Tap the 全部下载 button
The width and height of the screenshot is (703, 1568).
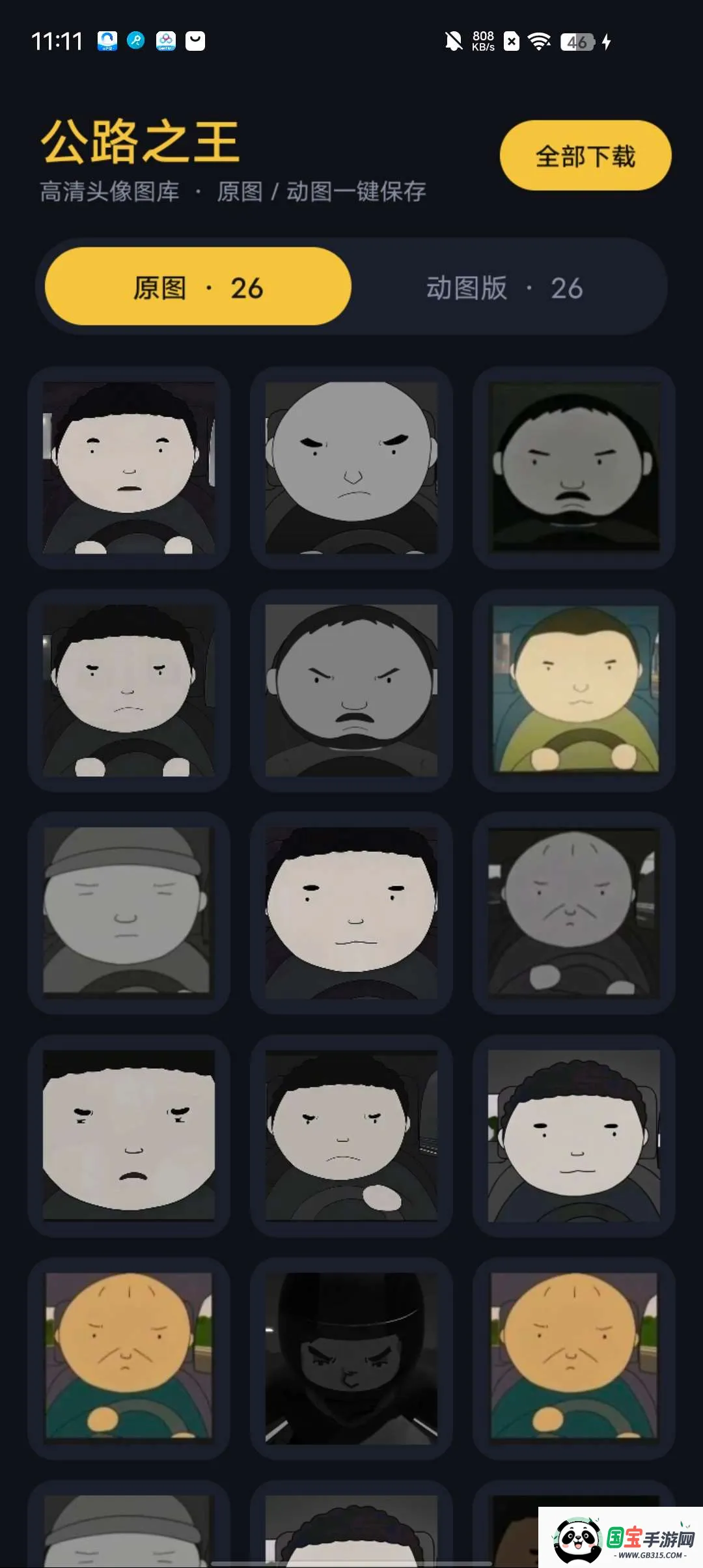[585, 156]
